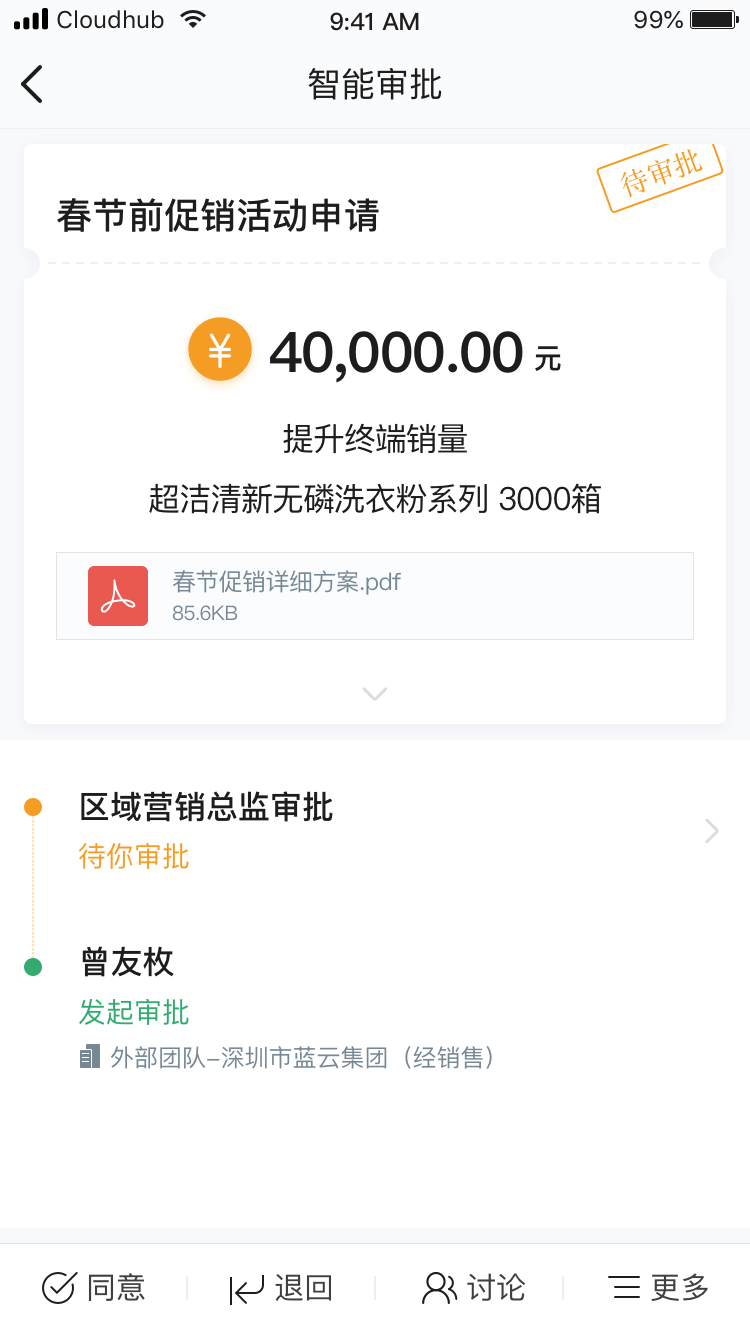
Task: Open the 区域营销总监审批 step
Action: coord(375,831)
